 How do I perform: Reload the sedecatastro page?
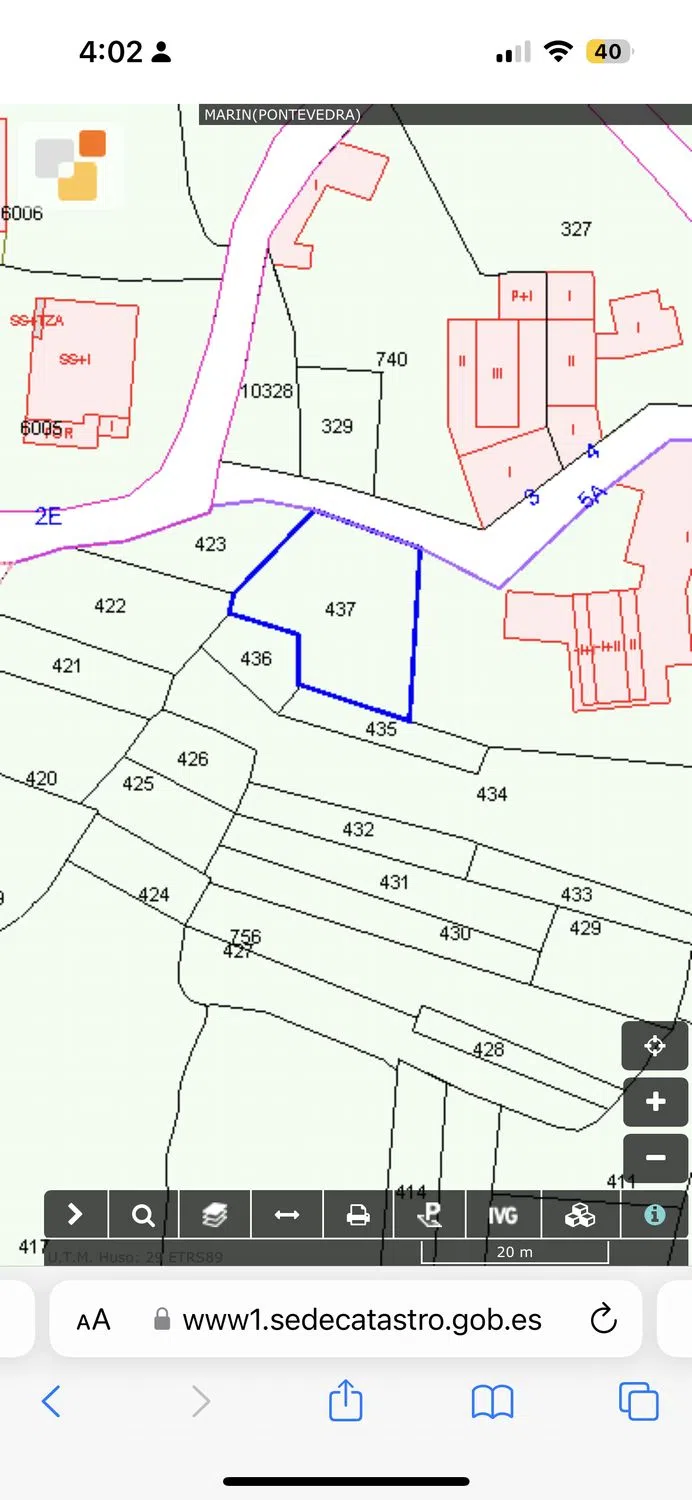pyautogui.click(x=603, y=1320)
